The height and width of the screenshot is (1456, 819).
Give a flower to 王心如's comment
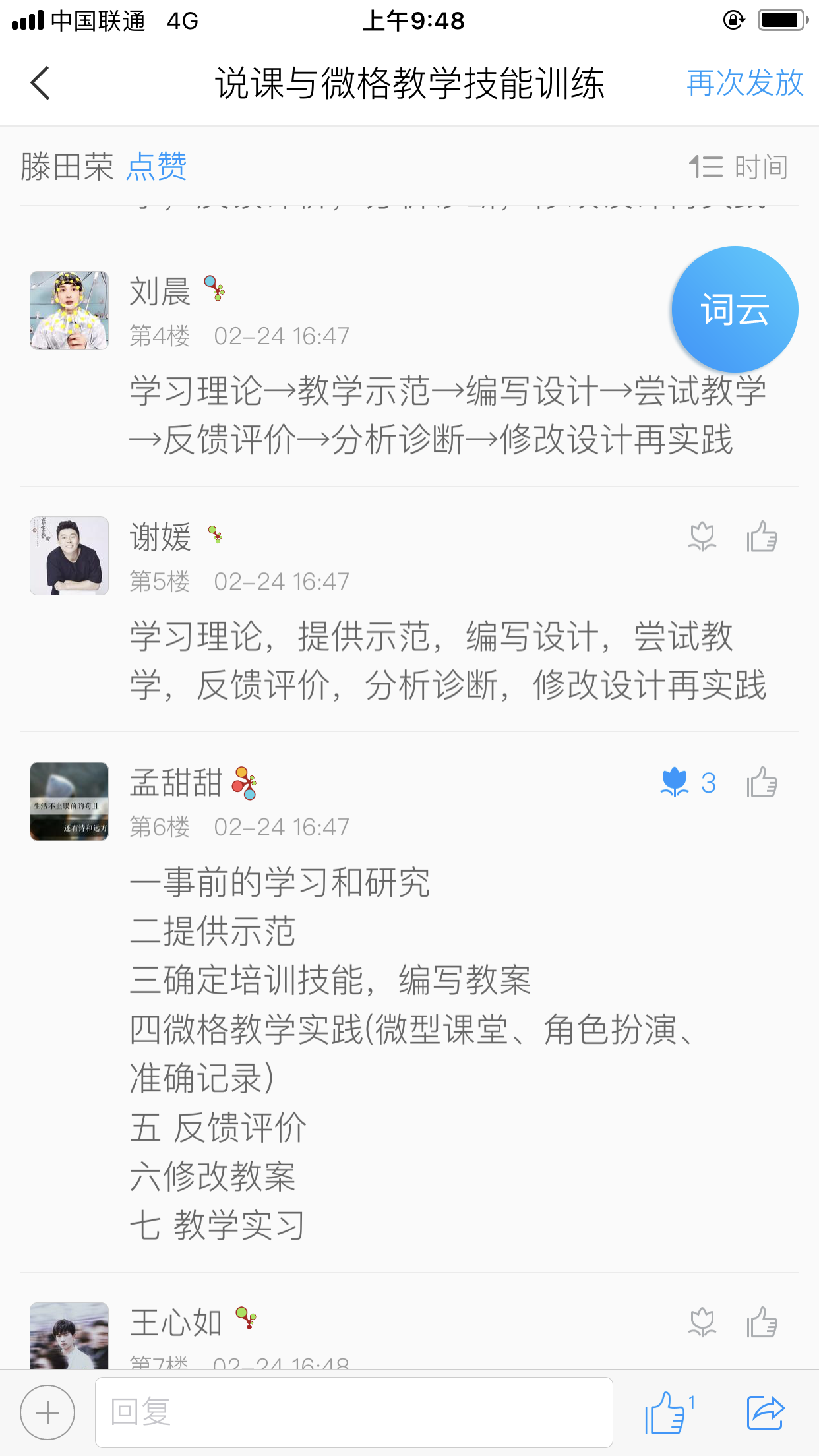coord(701,1321)
